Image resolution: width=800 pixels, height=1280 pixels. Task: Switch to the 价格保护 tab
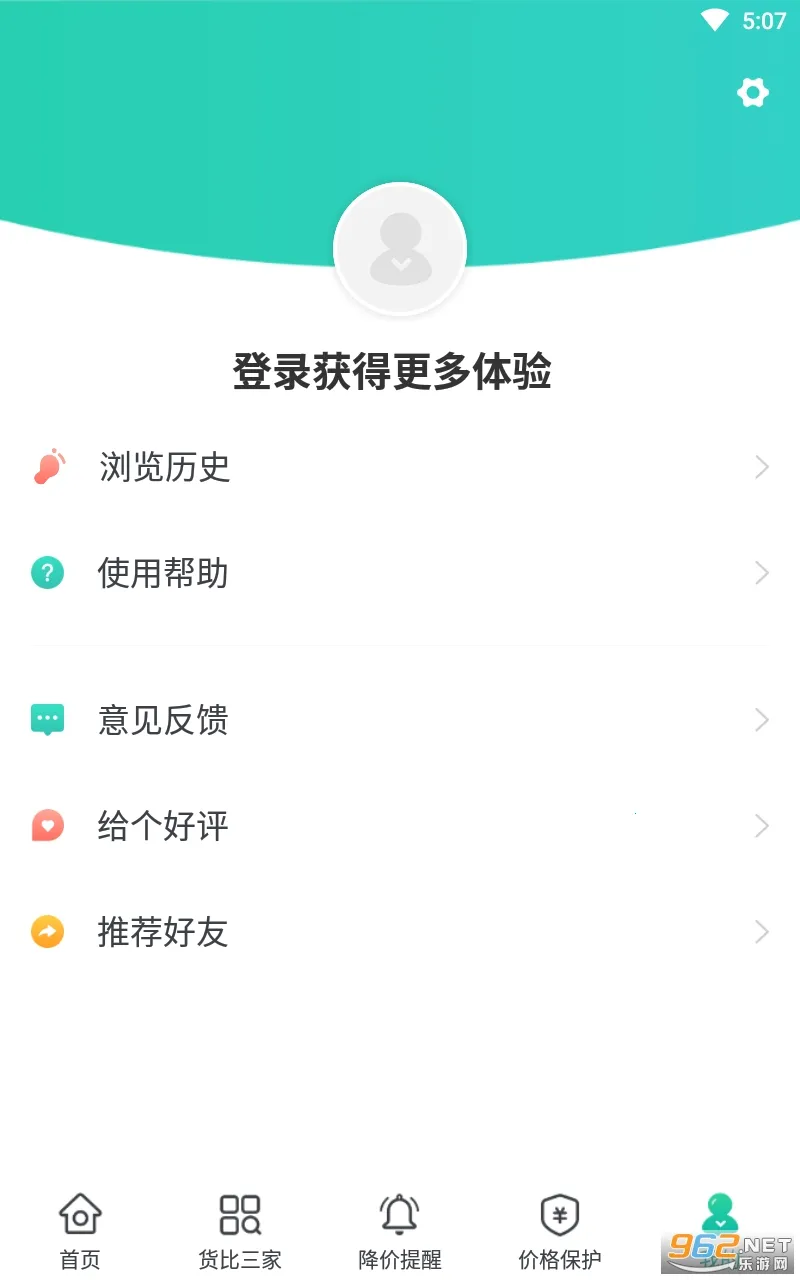(x=559, y=1230)
